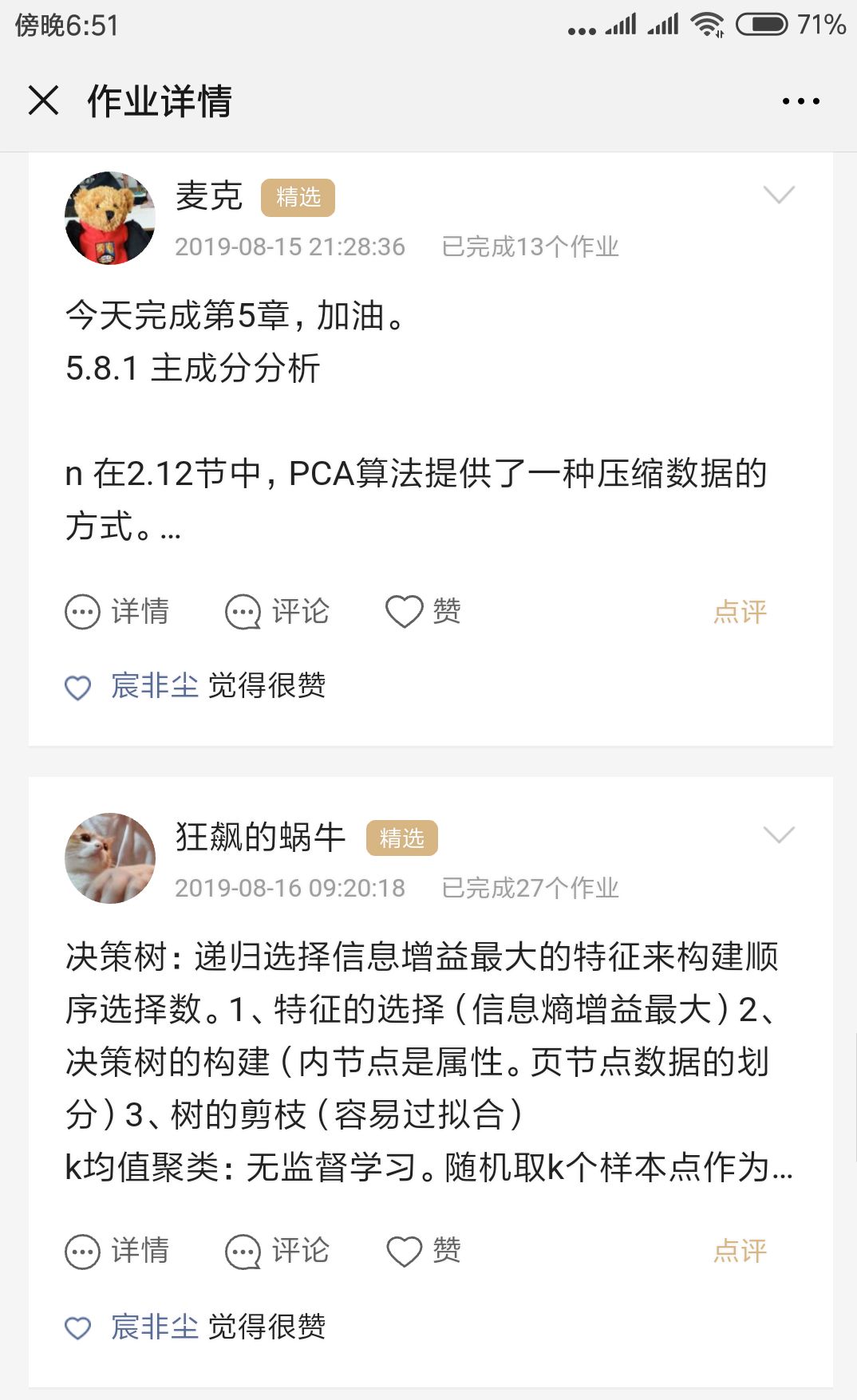This screenshot has width=857, height=1400.
Task: Open 麦克's profile avatar
Action: coord(110,218)
